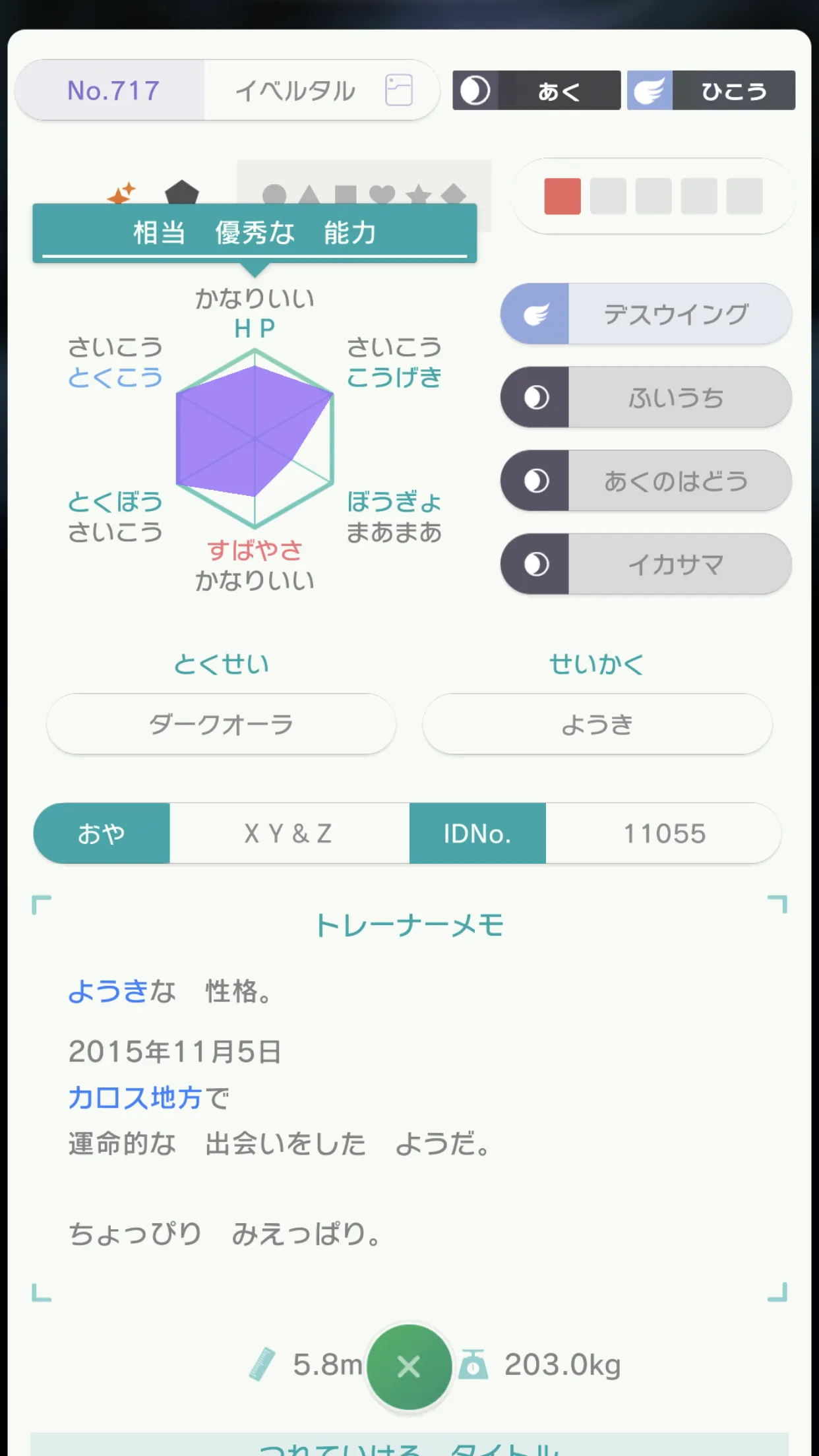
Task: Select the ふいうち move
Action: [x=646, y=397]
